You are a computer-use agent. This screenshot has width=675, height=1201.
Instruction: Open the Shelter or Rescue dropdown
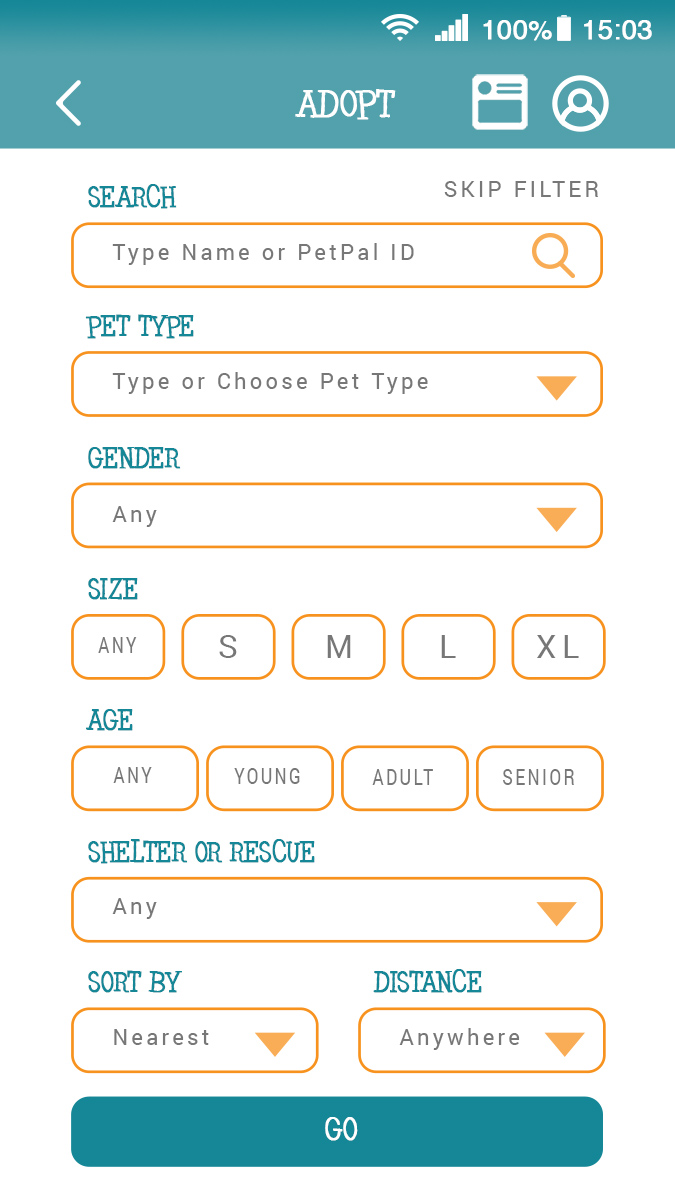coord(337,910)
